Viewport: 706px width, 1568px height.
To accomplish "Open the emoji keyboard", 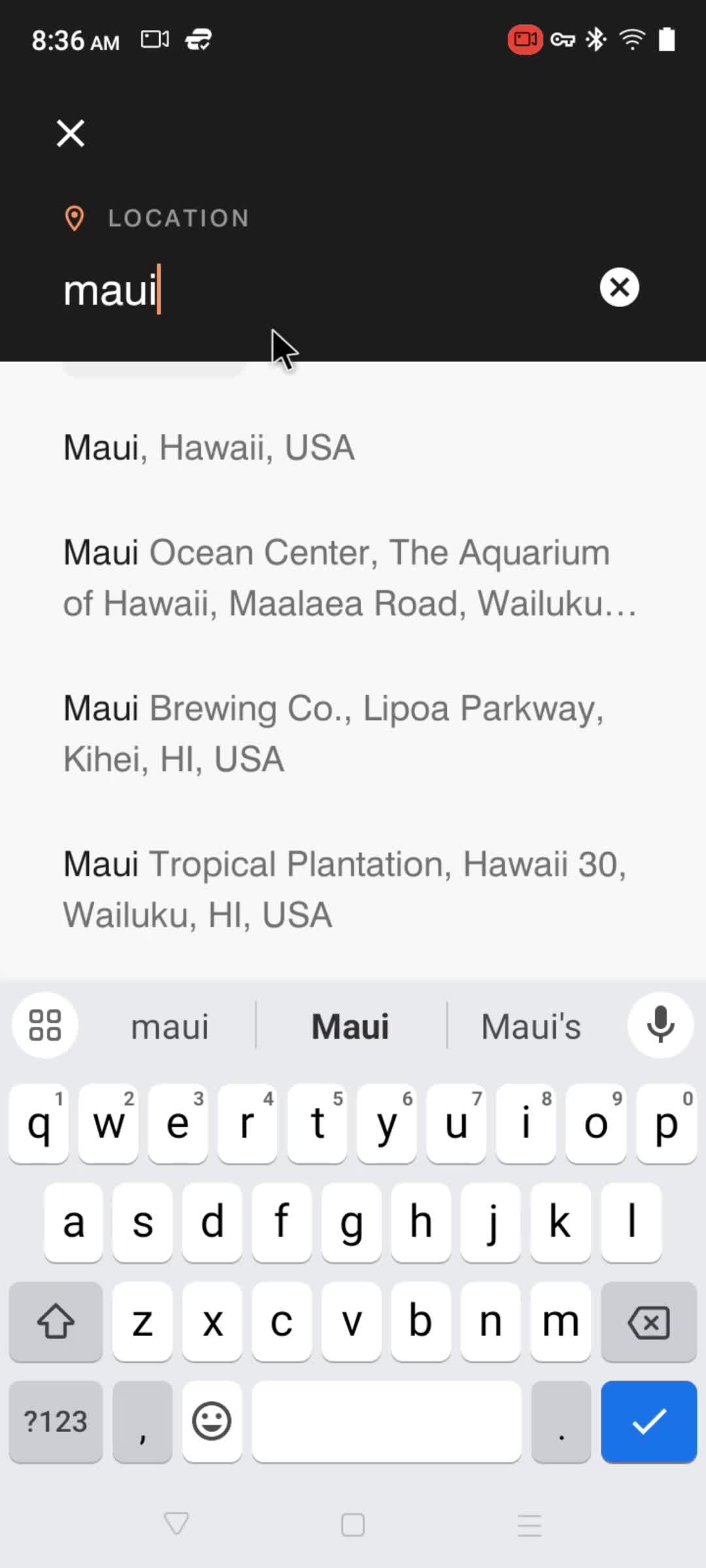I will 212,1421.
